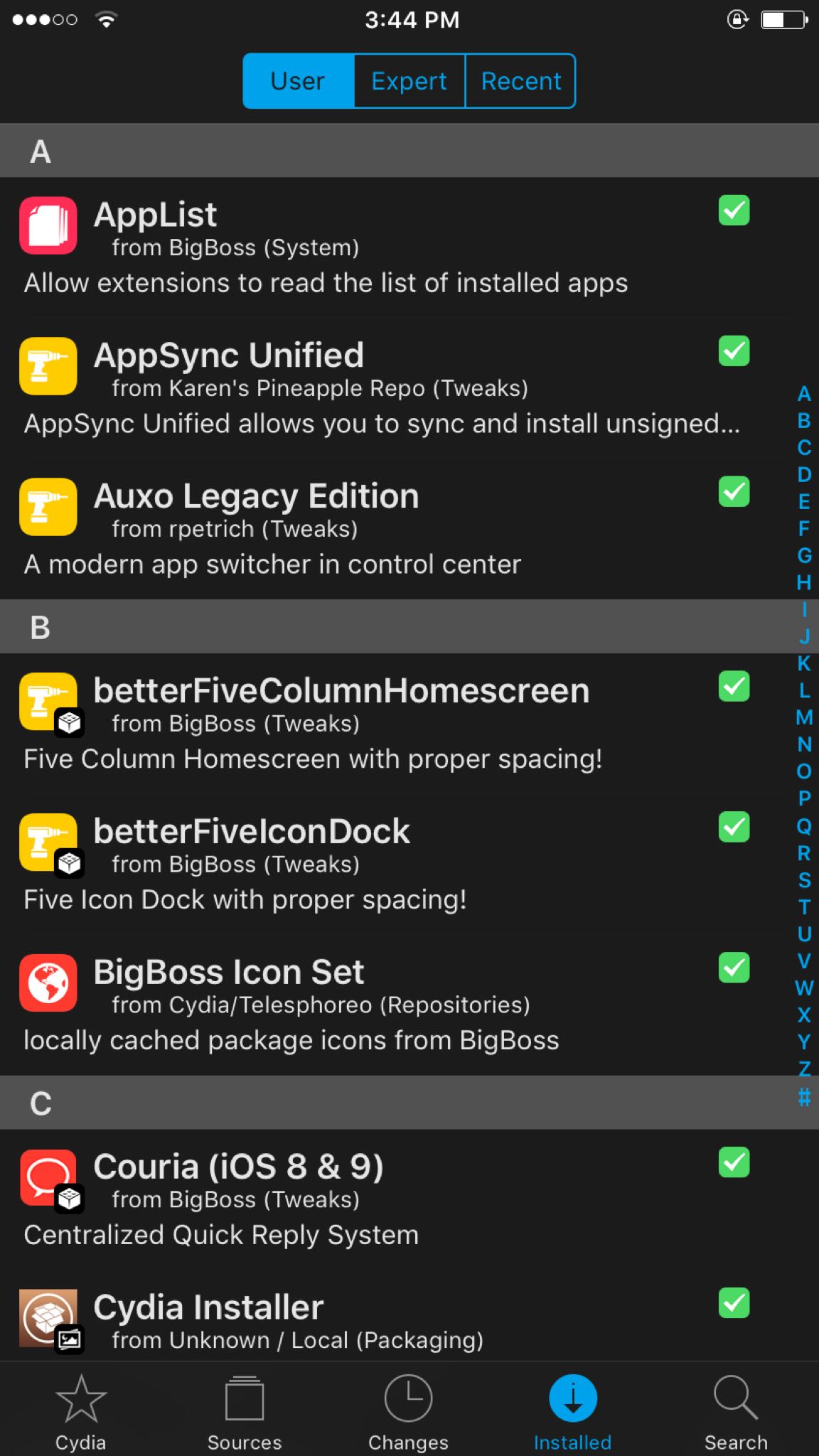Tap the Couria speech bubble icon
Viewport: 819px width, 1456px height.
point(47,1178)
